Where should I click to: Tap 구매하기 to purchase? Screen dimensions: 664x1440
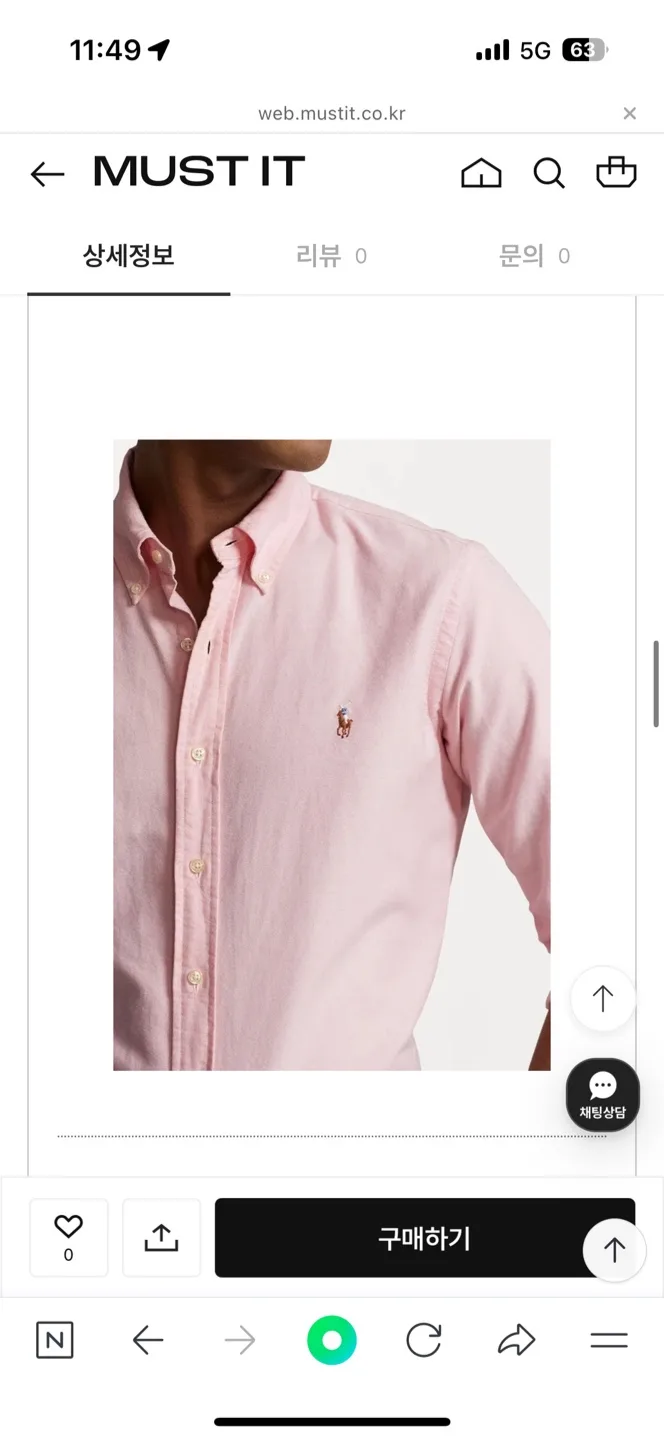coord(424,1238)
